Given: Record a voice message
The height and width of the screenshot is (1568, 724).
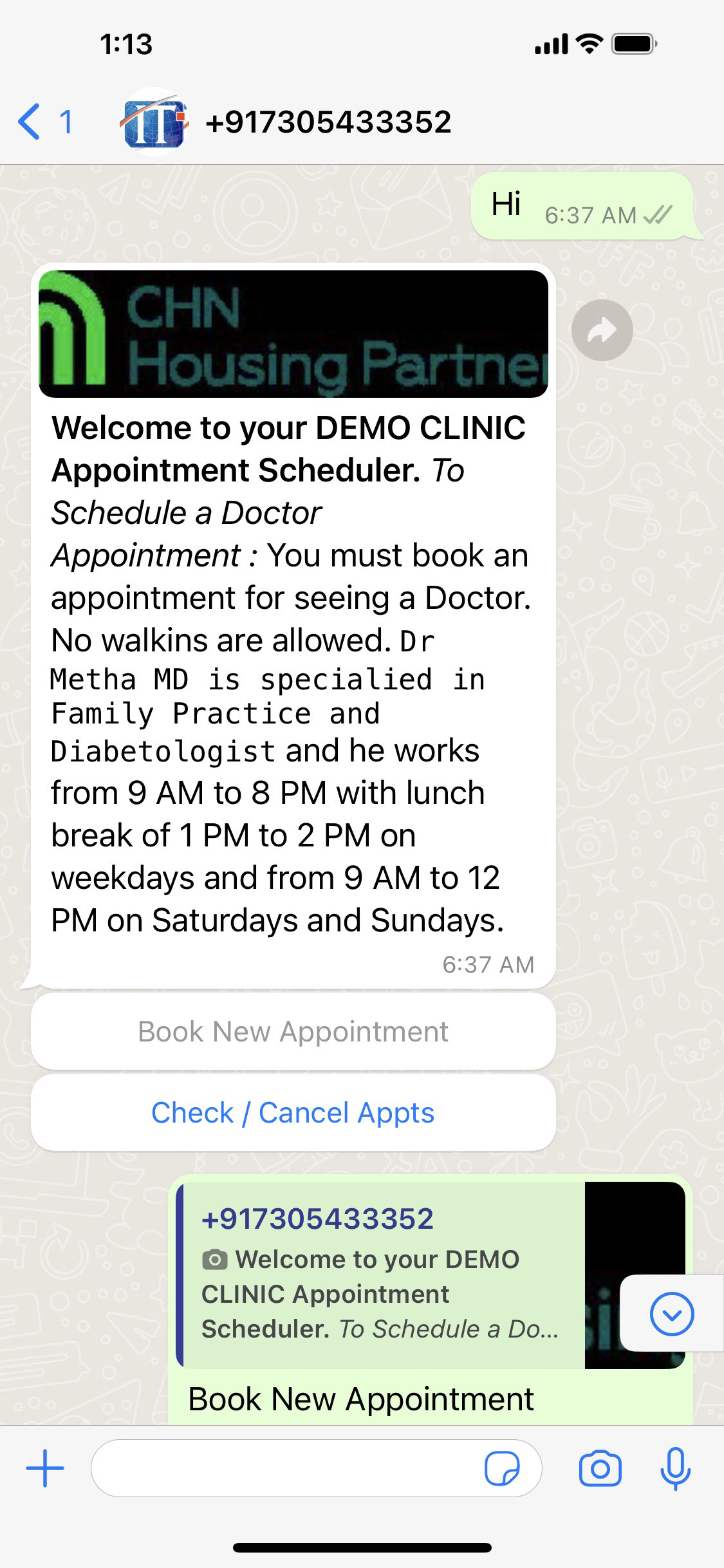Looking at the screenshot, I should pos(676,1468).
